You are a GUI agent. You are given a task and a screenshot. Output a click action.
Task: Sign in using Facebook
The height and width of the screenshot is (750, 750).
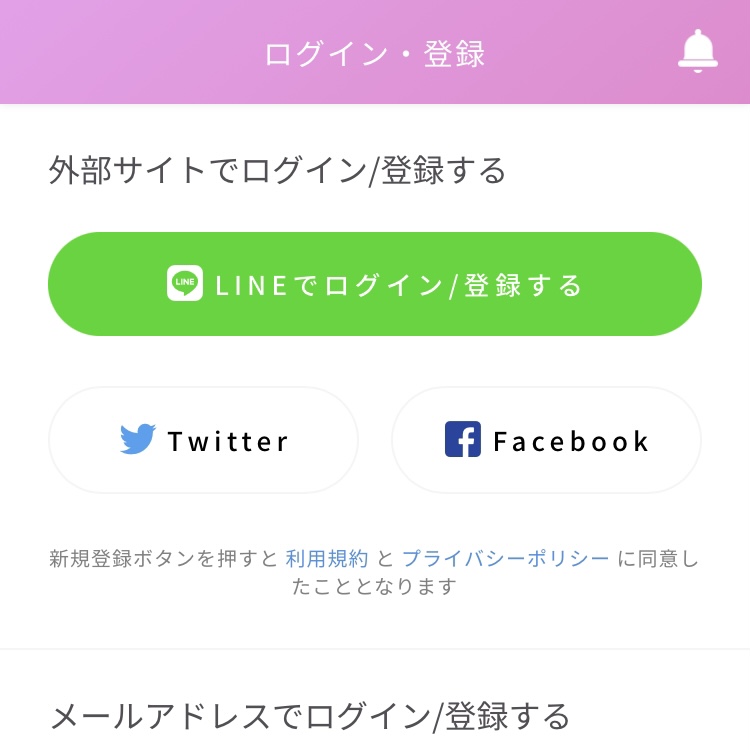click(x=546, y=440)
